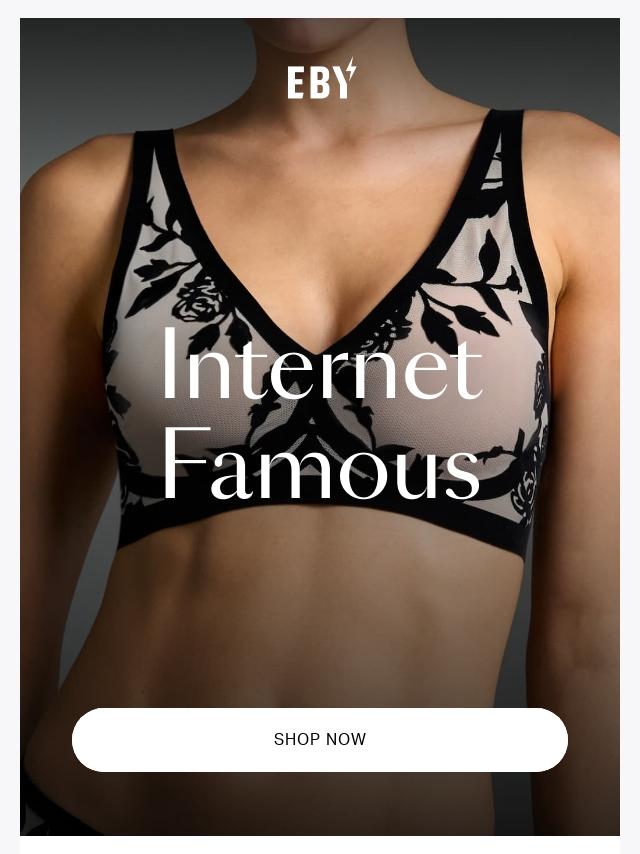Tap the SHOP NOW button
Viewport: 640px width, 854px height.
(320, 740)
